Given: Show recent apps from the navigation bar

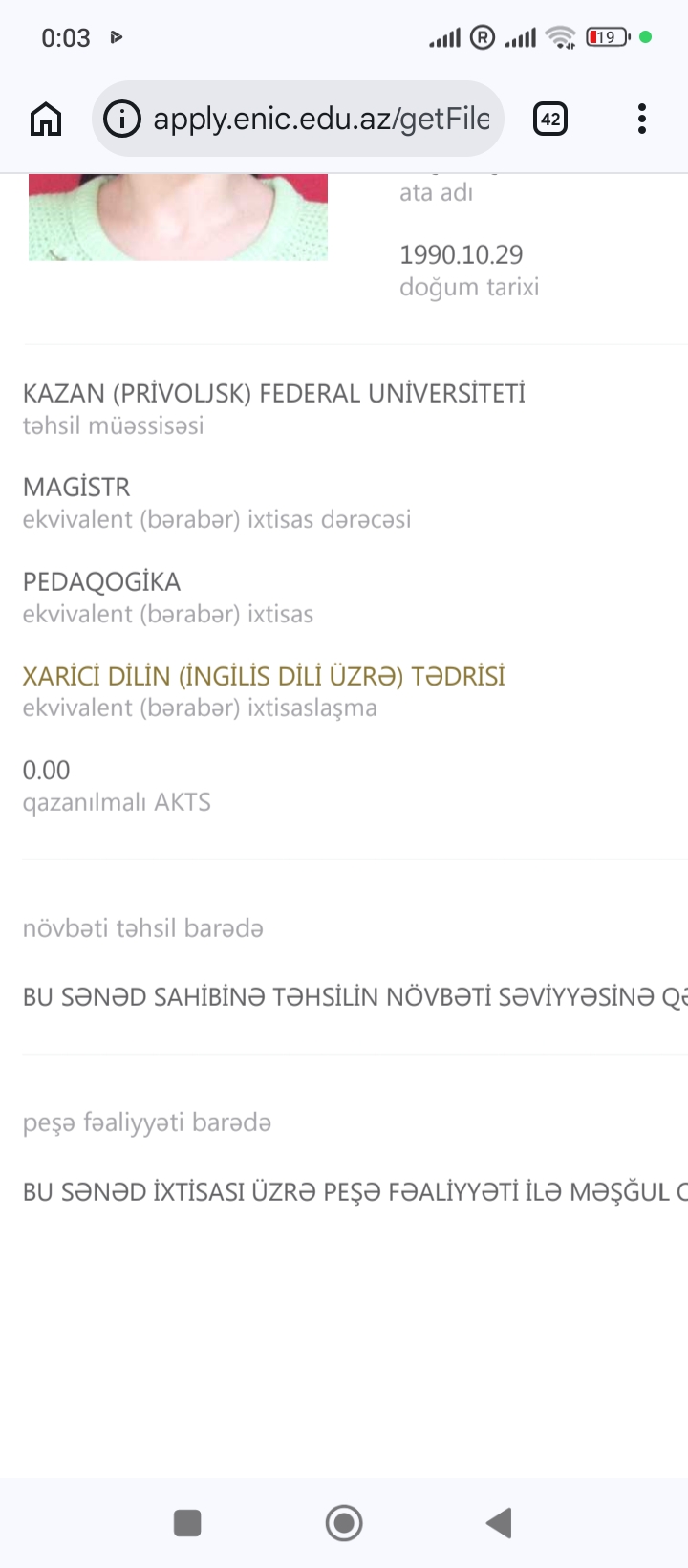Looking at the screenshot, I should coord(187,1523).
